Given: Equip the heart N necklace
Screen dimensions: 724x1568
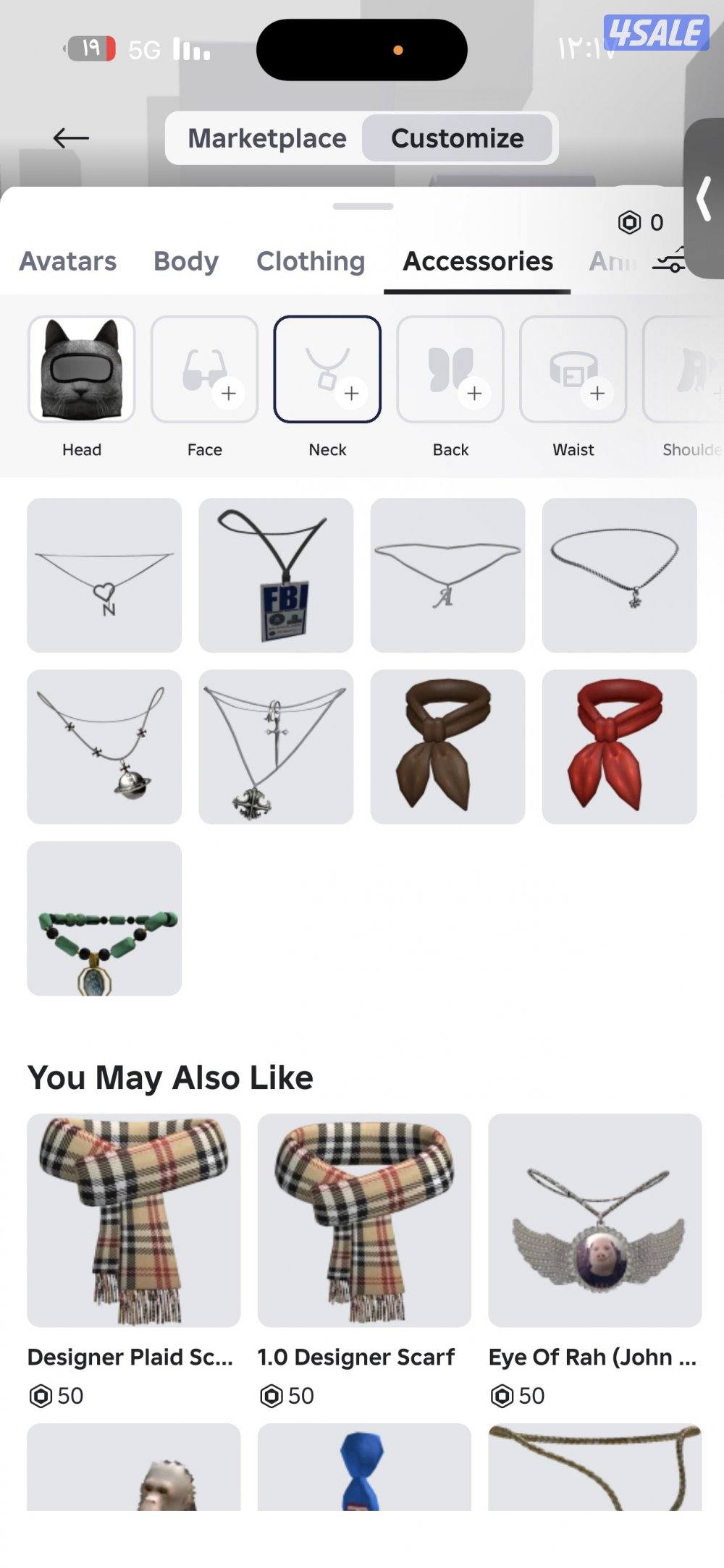Looking at the screenshot, I should click(x=104, y=575).
